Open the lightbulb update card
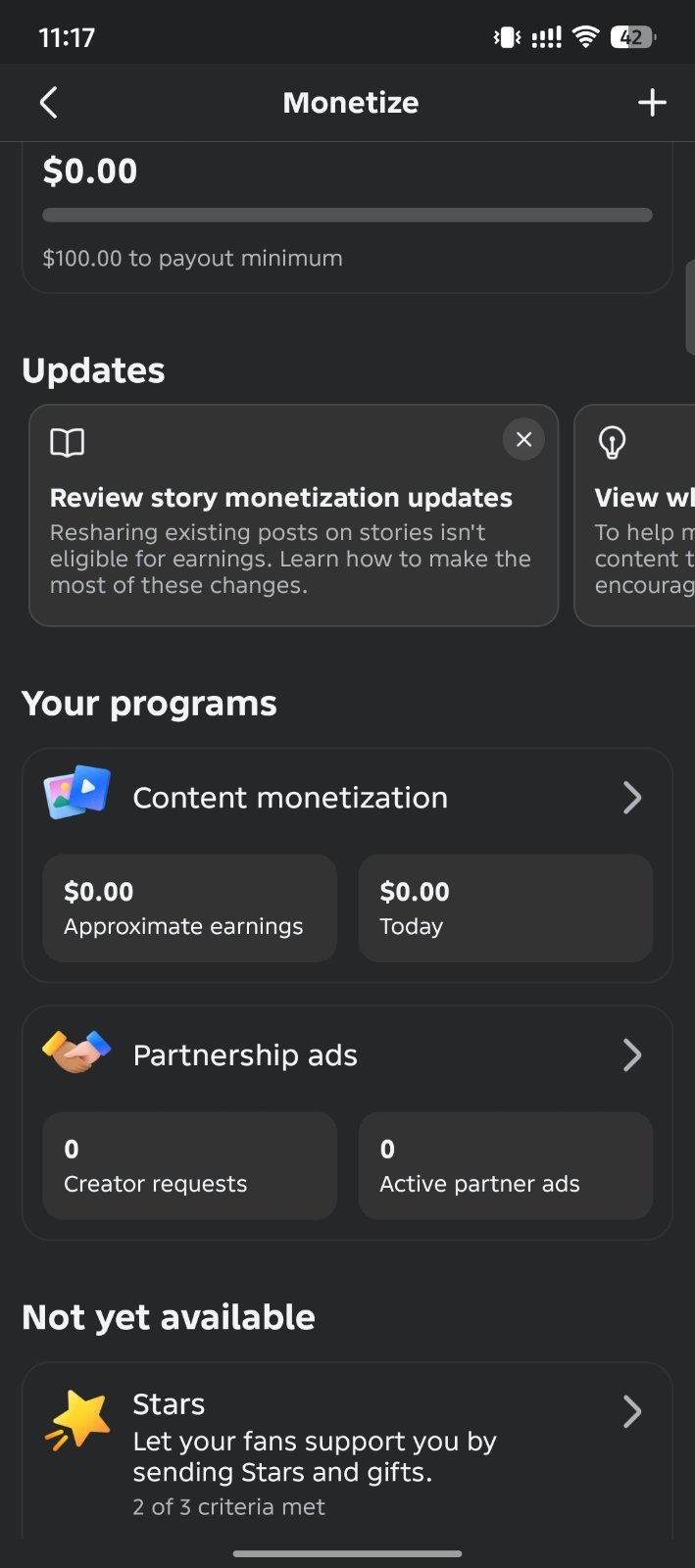 (x=634, y=515)
